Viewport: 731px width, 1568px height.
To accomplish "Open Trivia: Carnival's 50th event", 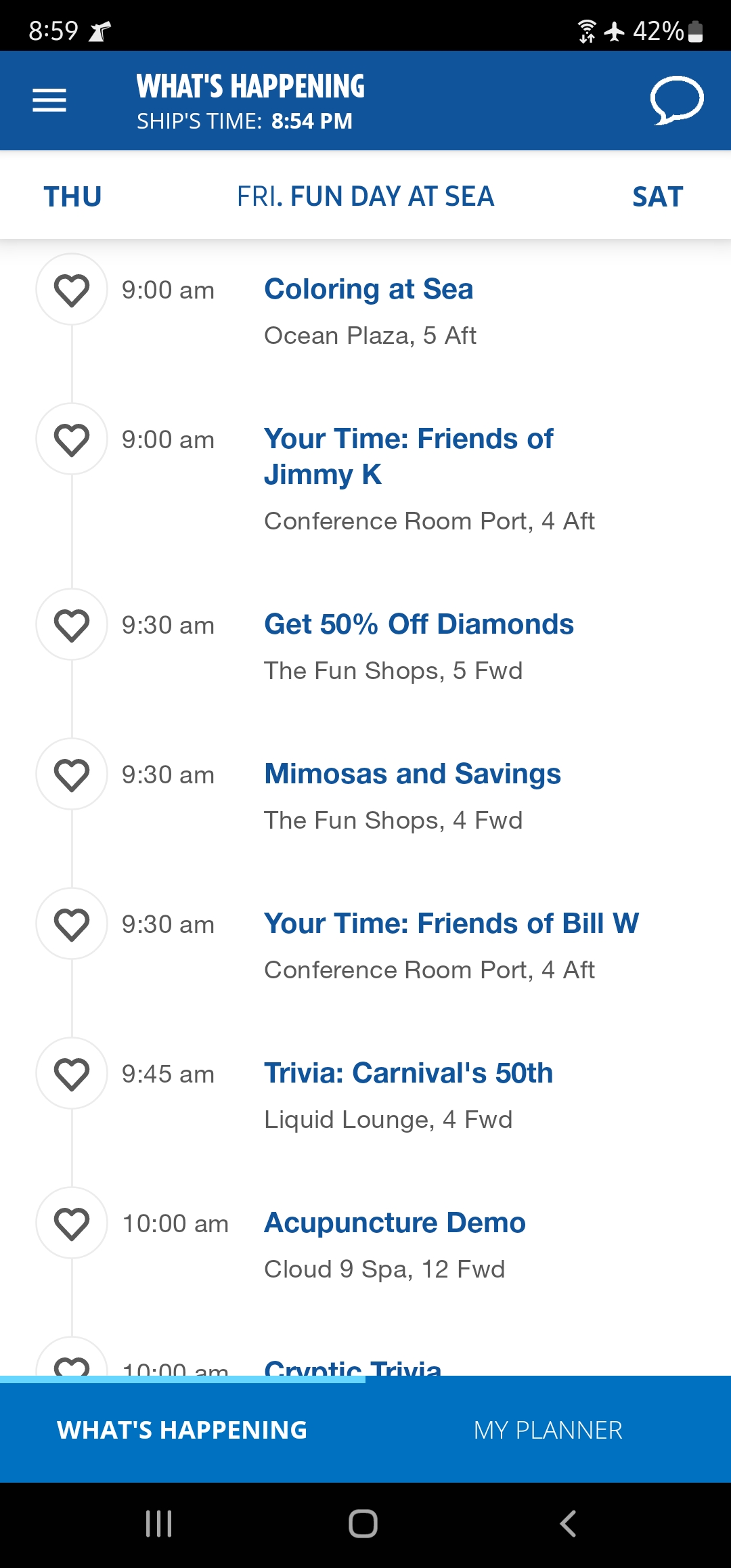I will (x=408, y=1073).
